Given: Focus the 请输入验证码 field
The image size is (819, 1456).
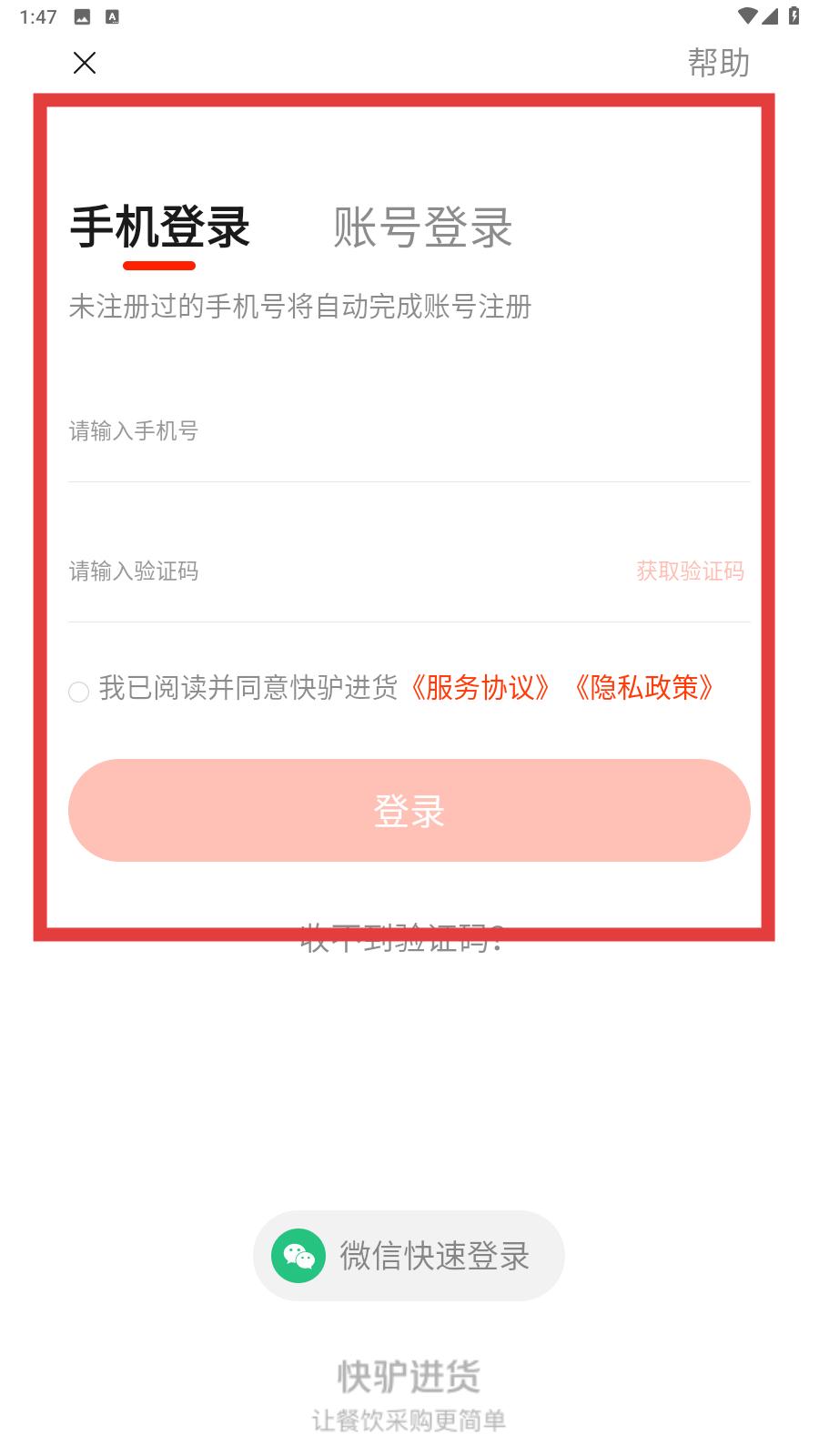Looking at the screenshot, I should (x=346, y=571).
